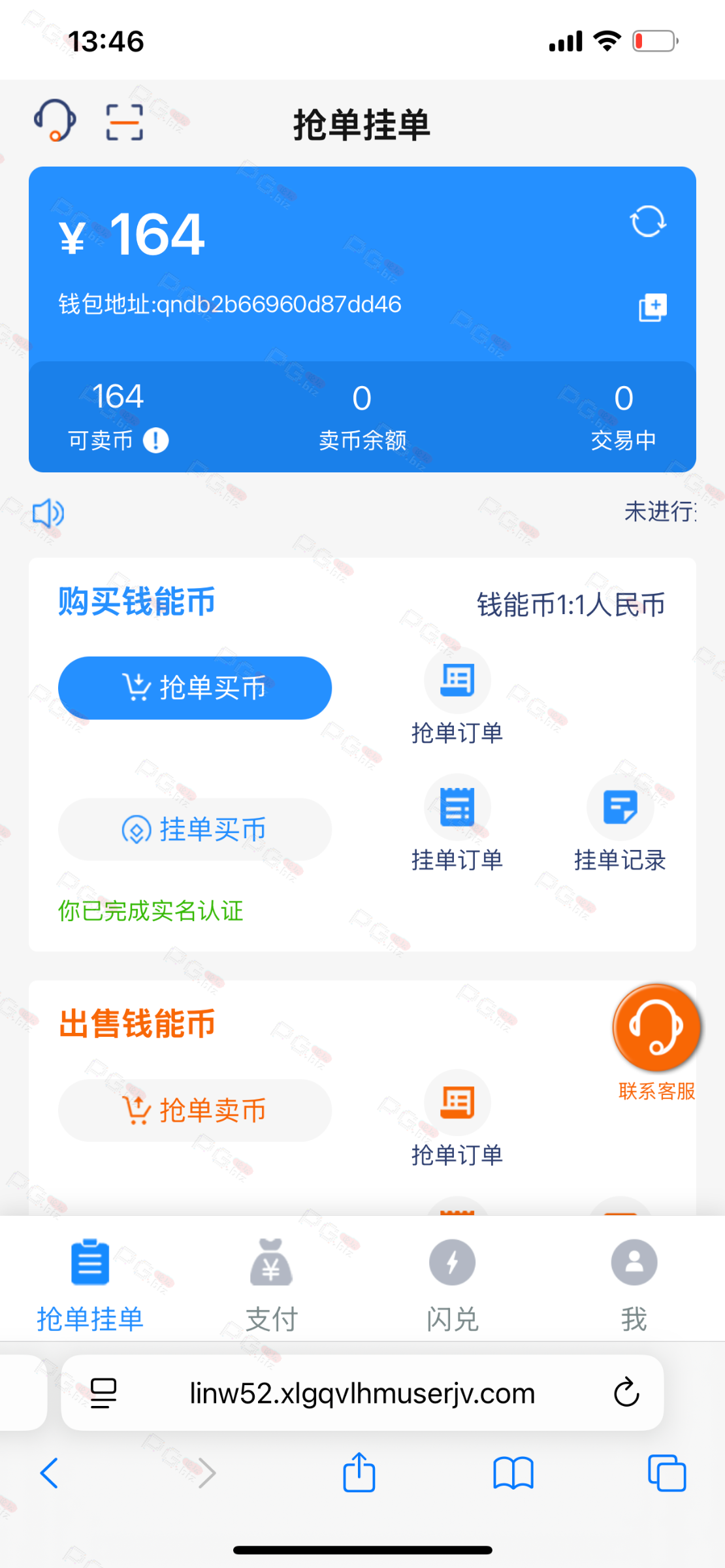Reload the page in the browser
Screen dimensions: 725x1568
pos(626,1393)
